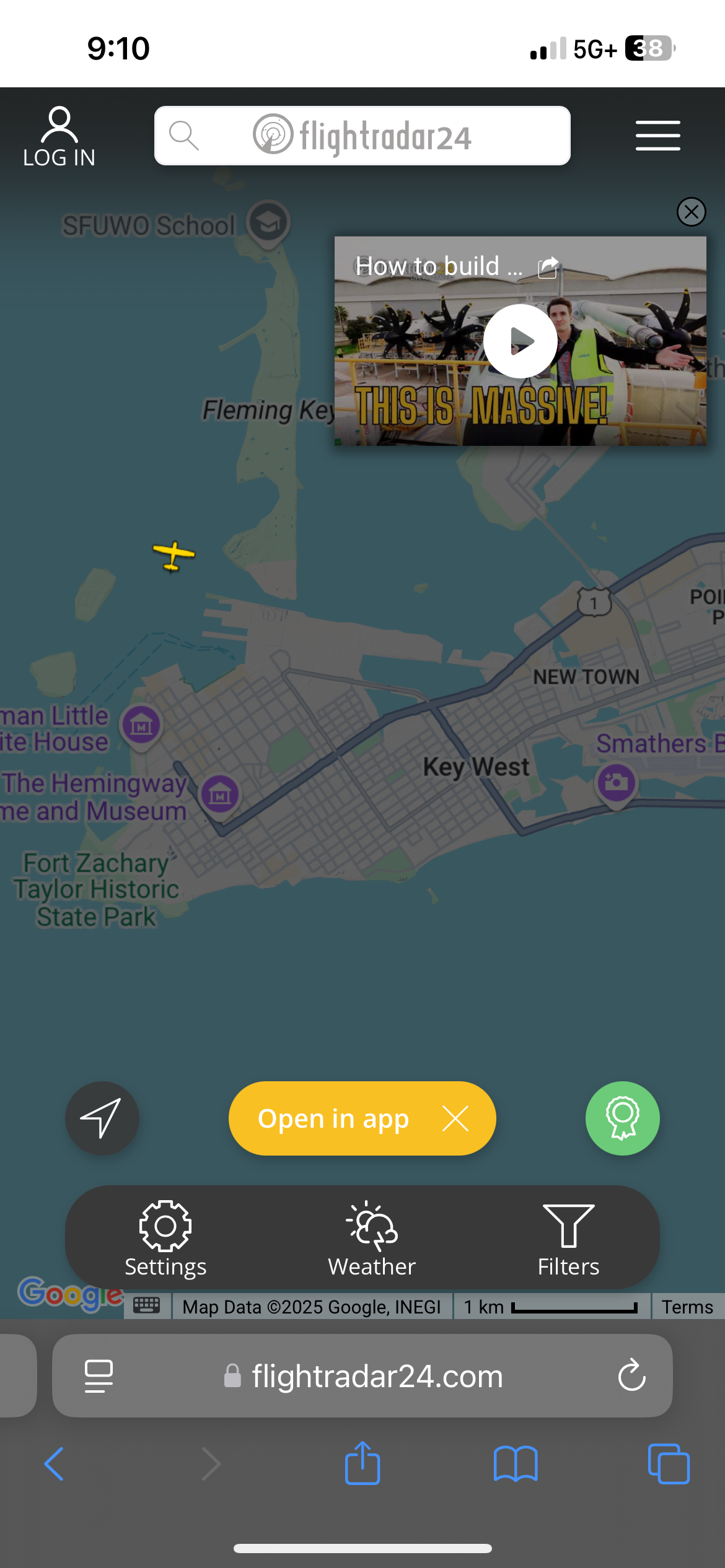Close the floating video ad
The height and width of the screenshot is (1568, 725).
click(x=691, y=212)
